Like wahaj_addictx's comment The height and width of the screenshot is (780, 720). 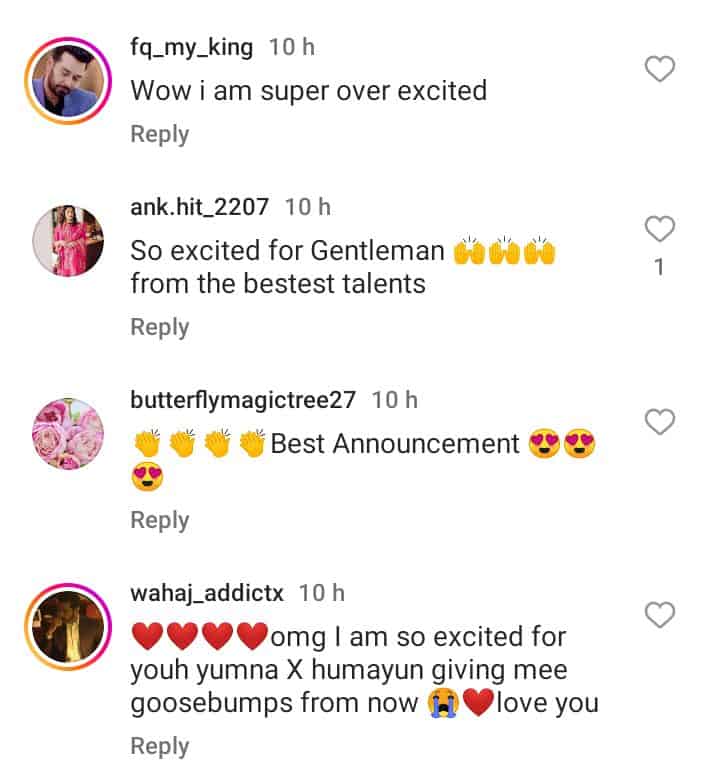click(659, 615)
